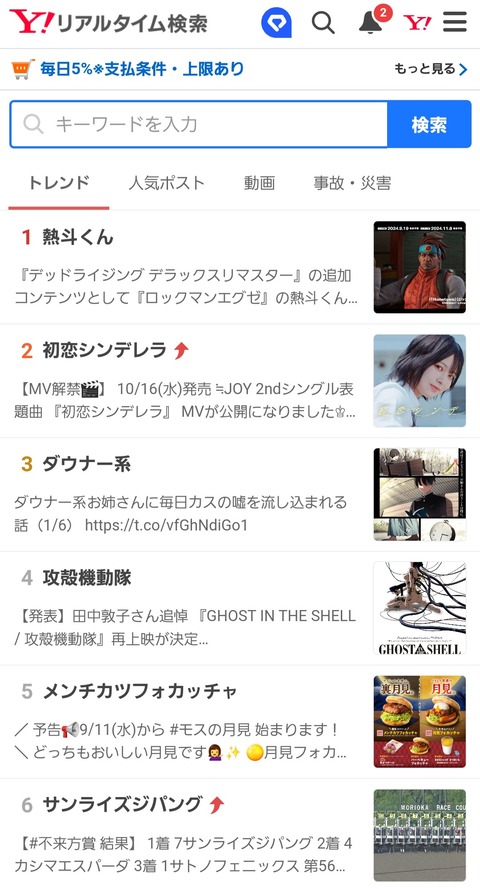480x889 pixels.
Task: Open the magnifier search icon in header
Action: 324,23
